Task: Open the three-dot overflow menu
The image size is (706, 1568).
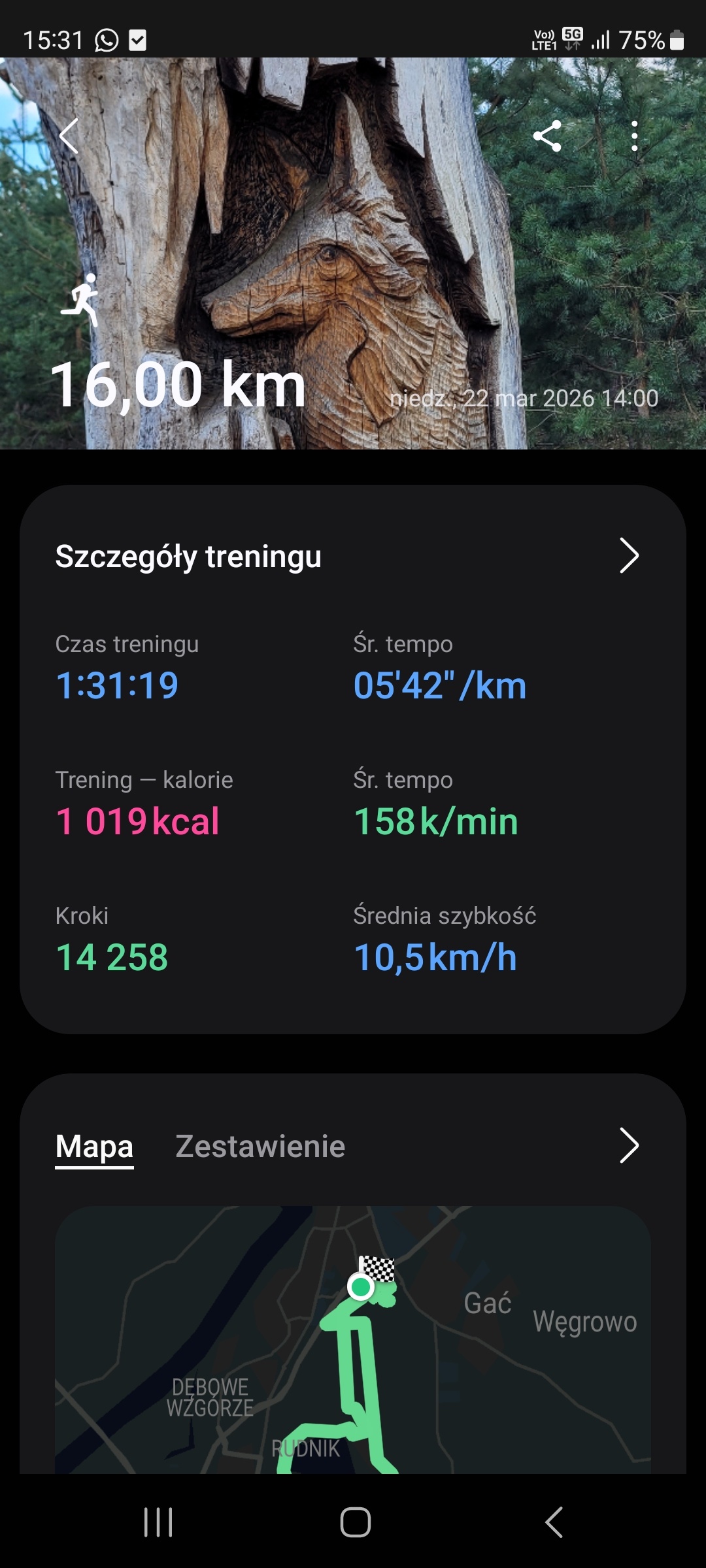Action: [x=634, y=136]
